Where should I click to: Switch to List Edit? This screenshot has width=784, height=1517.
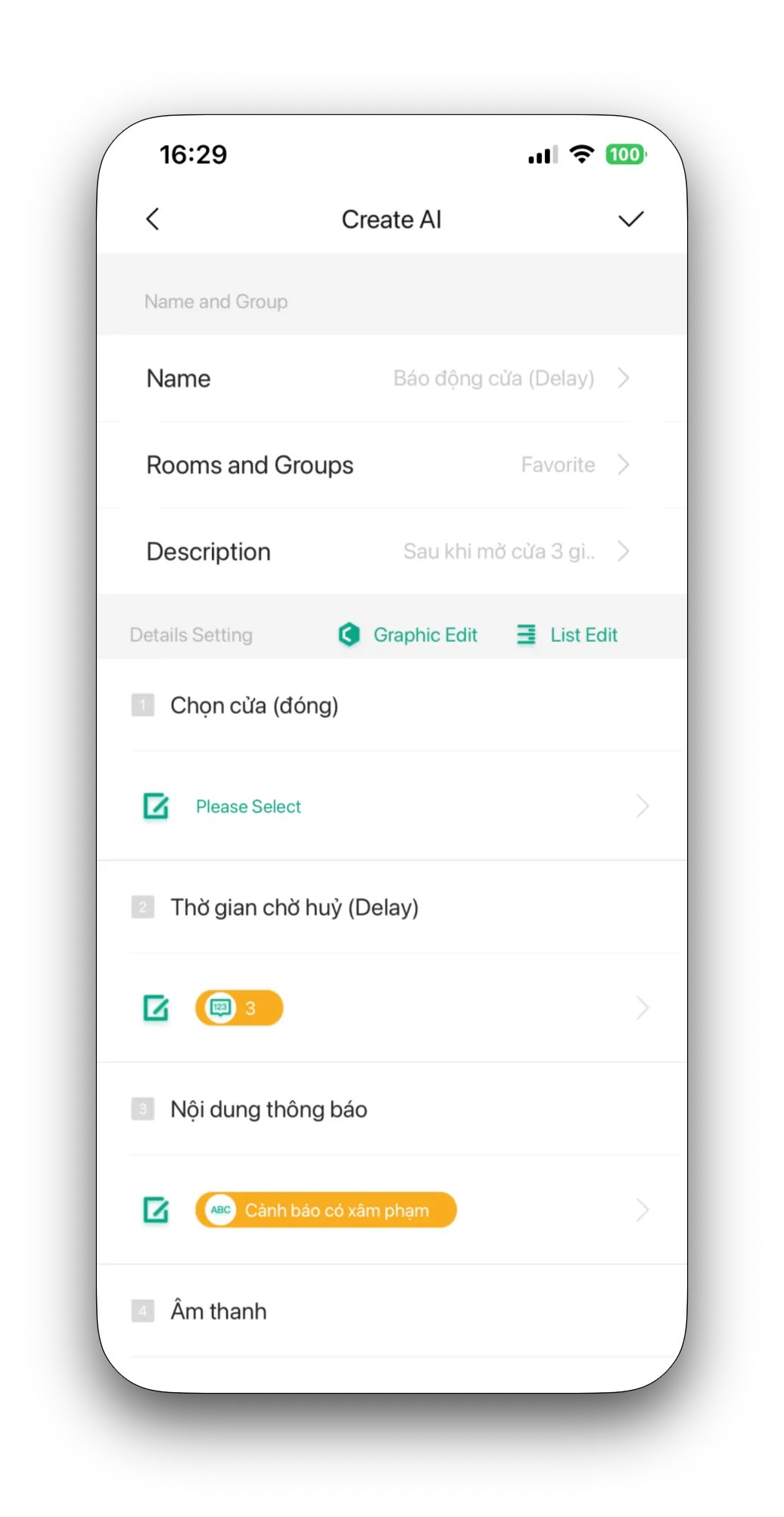pyautogui.click(x=568, y=635)
